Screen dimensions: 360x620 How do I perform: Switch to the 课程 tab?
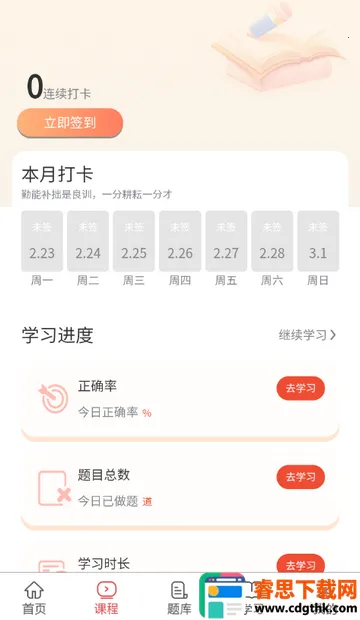[x=106, y=598]
